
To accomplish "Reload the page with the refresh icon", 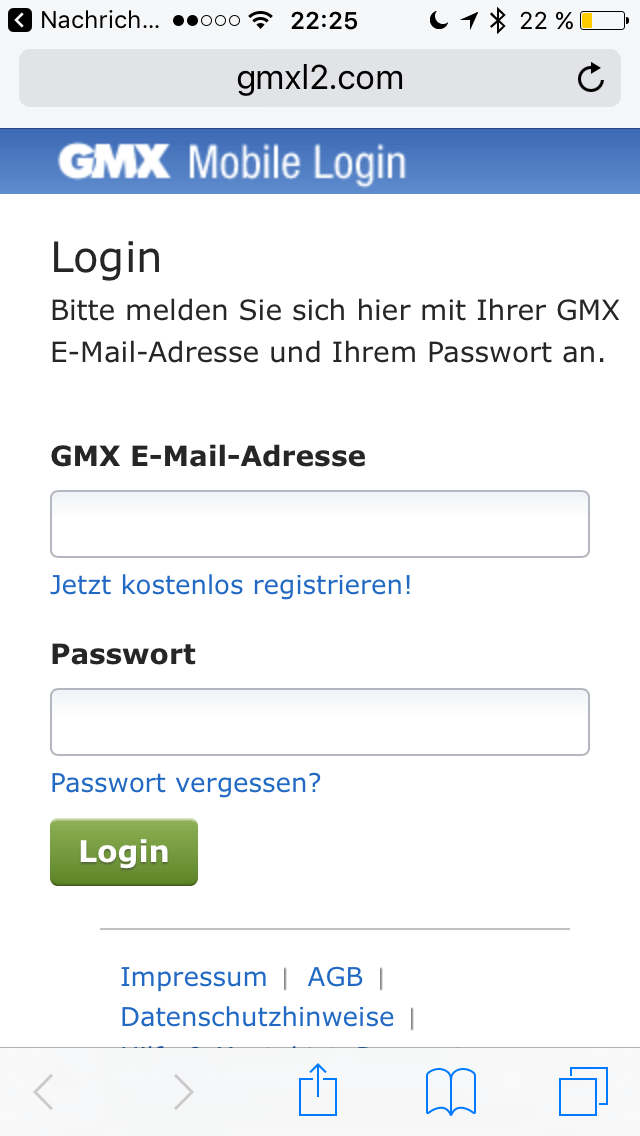I will 591,78.
